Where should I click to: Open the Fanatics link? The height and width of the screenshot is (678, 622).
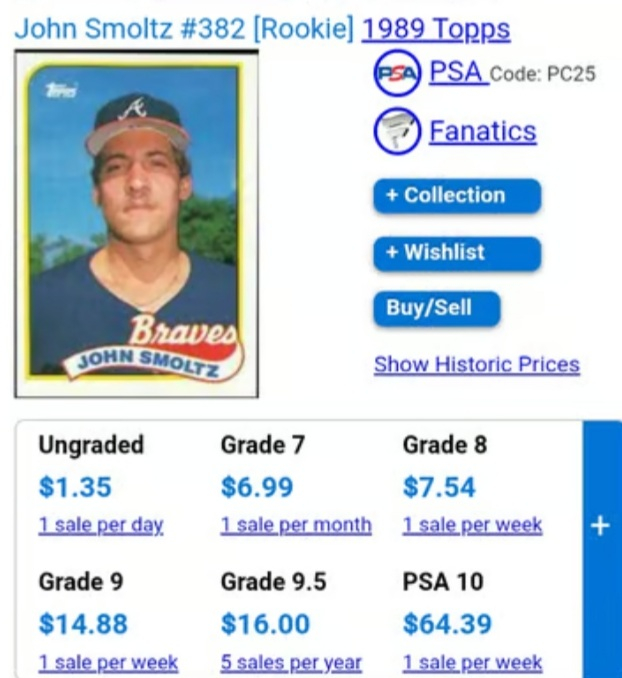pos(482,131)
